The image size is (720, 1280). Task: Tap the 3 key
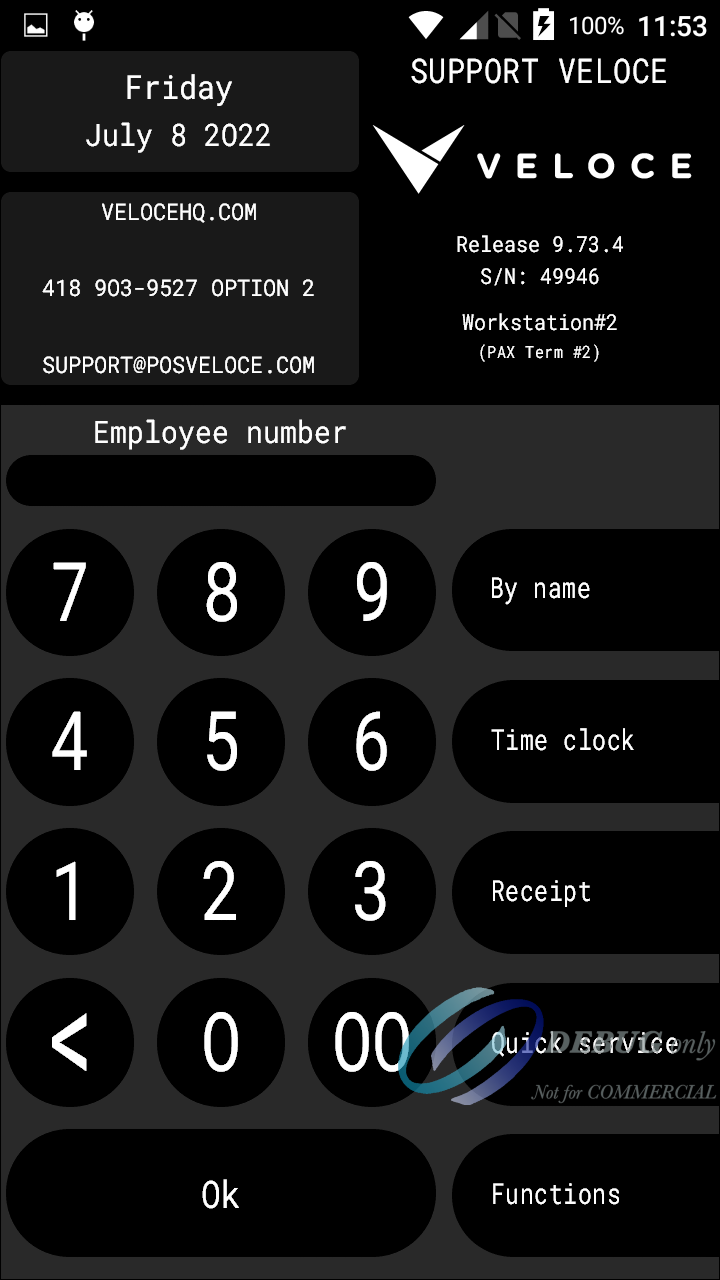371,892
